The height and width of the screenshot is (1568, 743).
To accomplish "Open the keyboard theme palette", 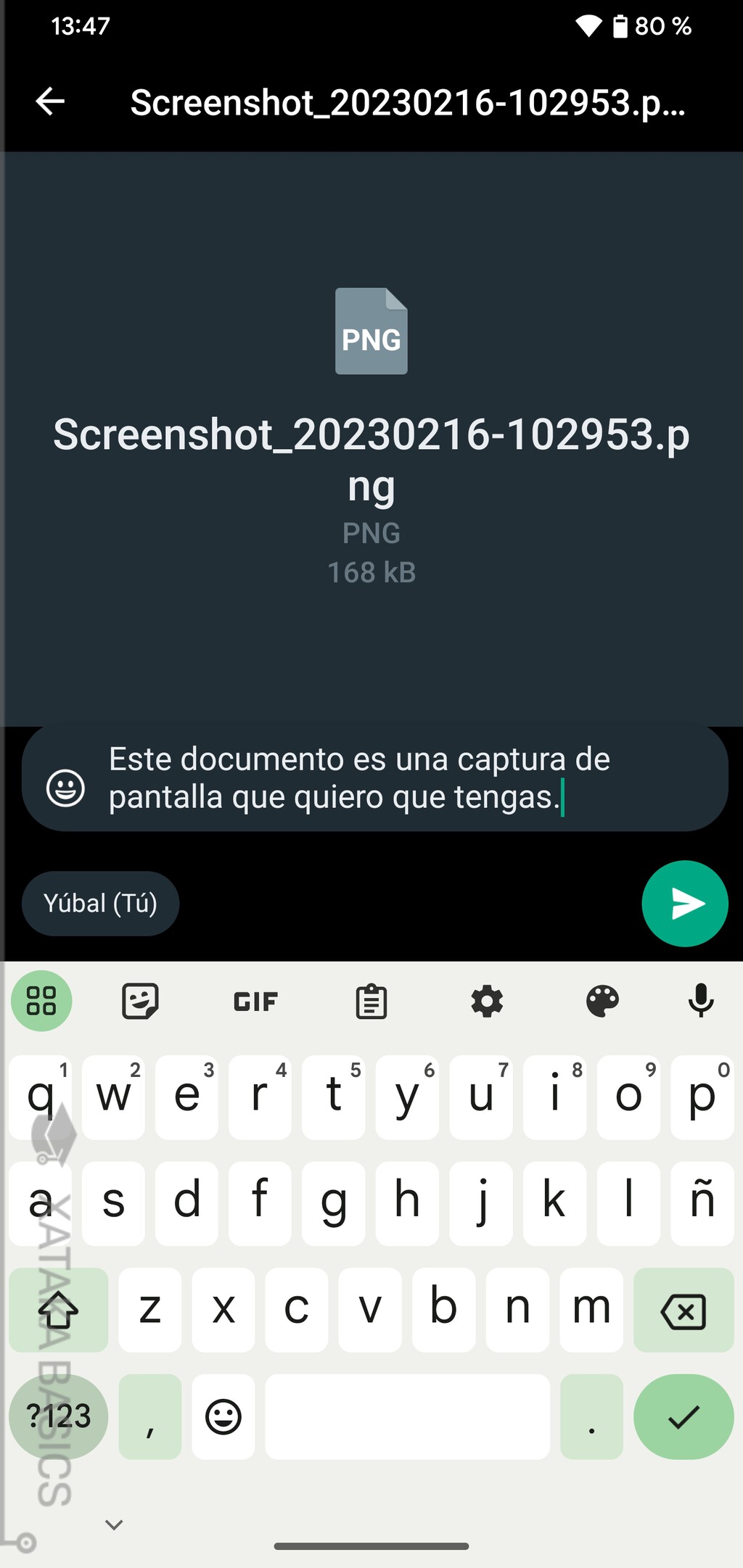I will pos(602,1002).
